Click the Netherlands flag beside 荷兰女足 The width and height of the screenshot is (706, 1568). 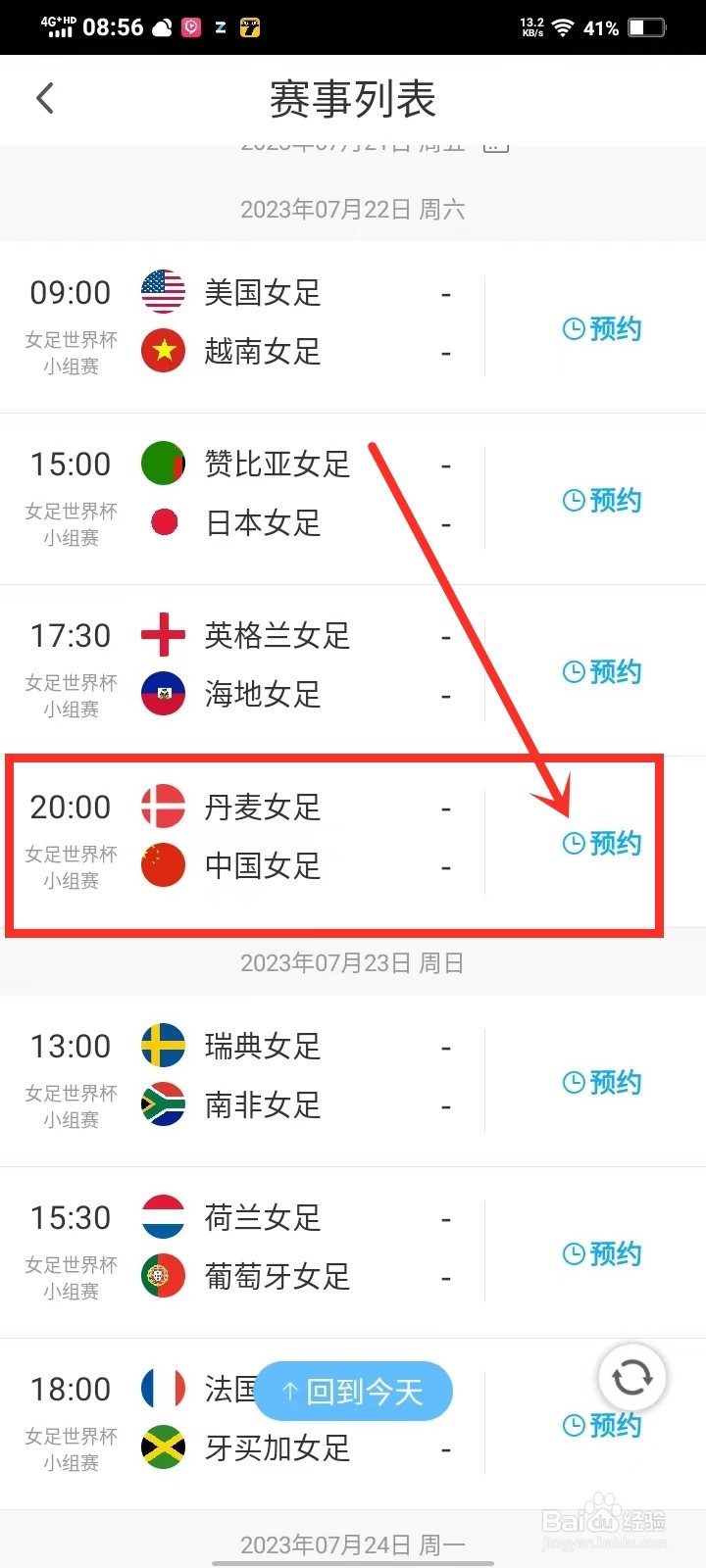pos(163,1216)
